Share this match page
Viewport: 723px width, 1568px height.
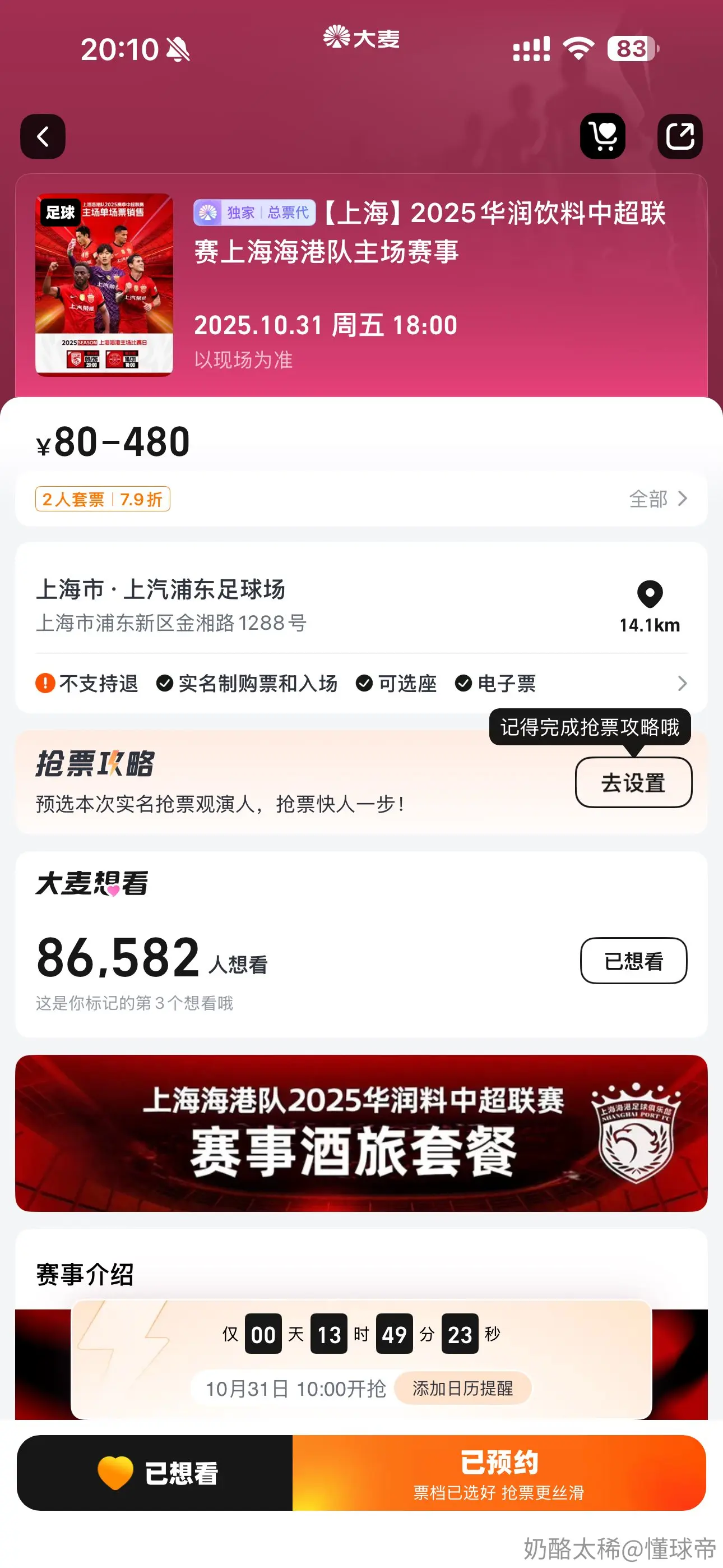point(680,136)
